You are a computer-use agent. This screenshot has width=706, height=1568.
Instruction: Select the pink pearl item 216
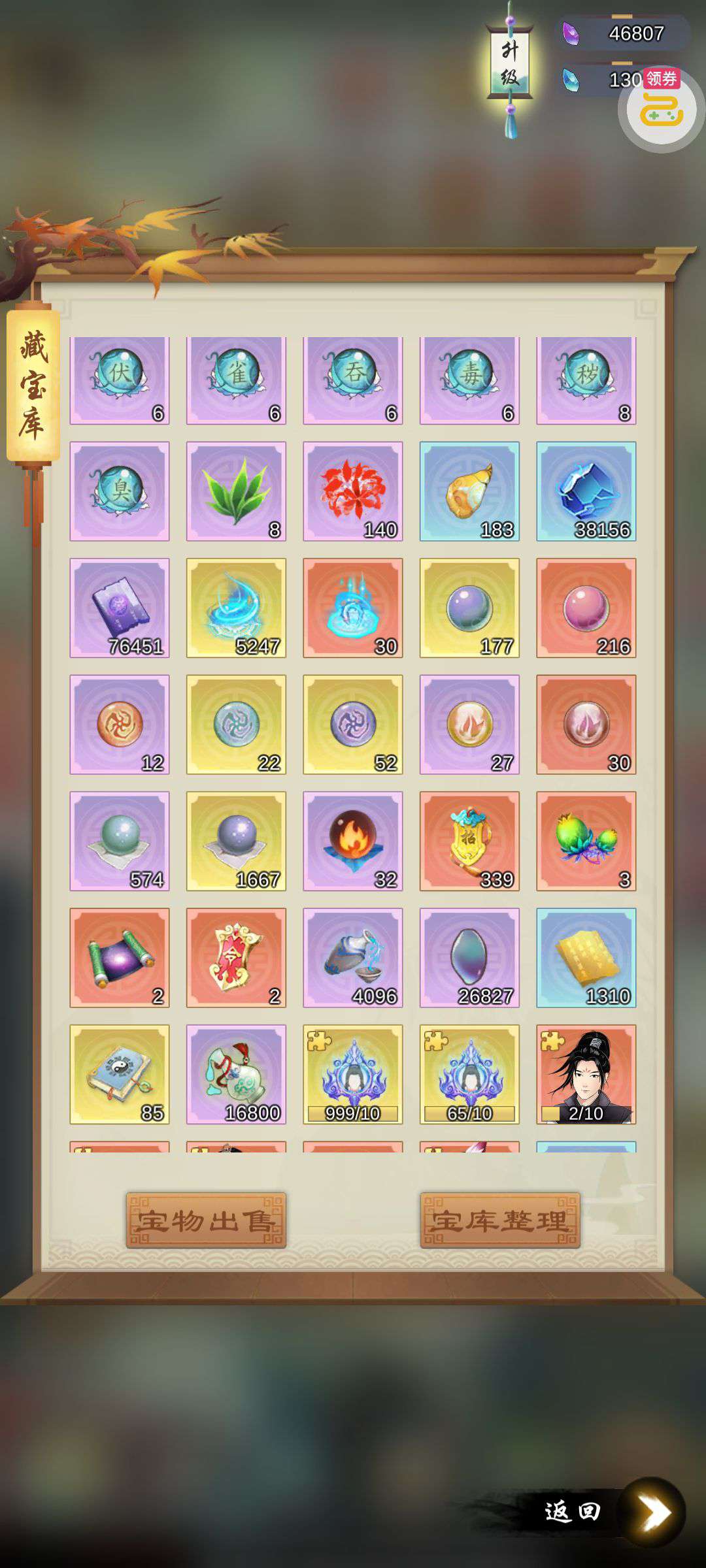click(586, 608)
